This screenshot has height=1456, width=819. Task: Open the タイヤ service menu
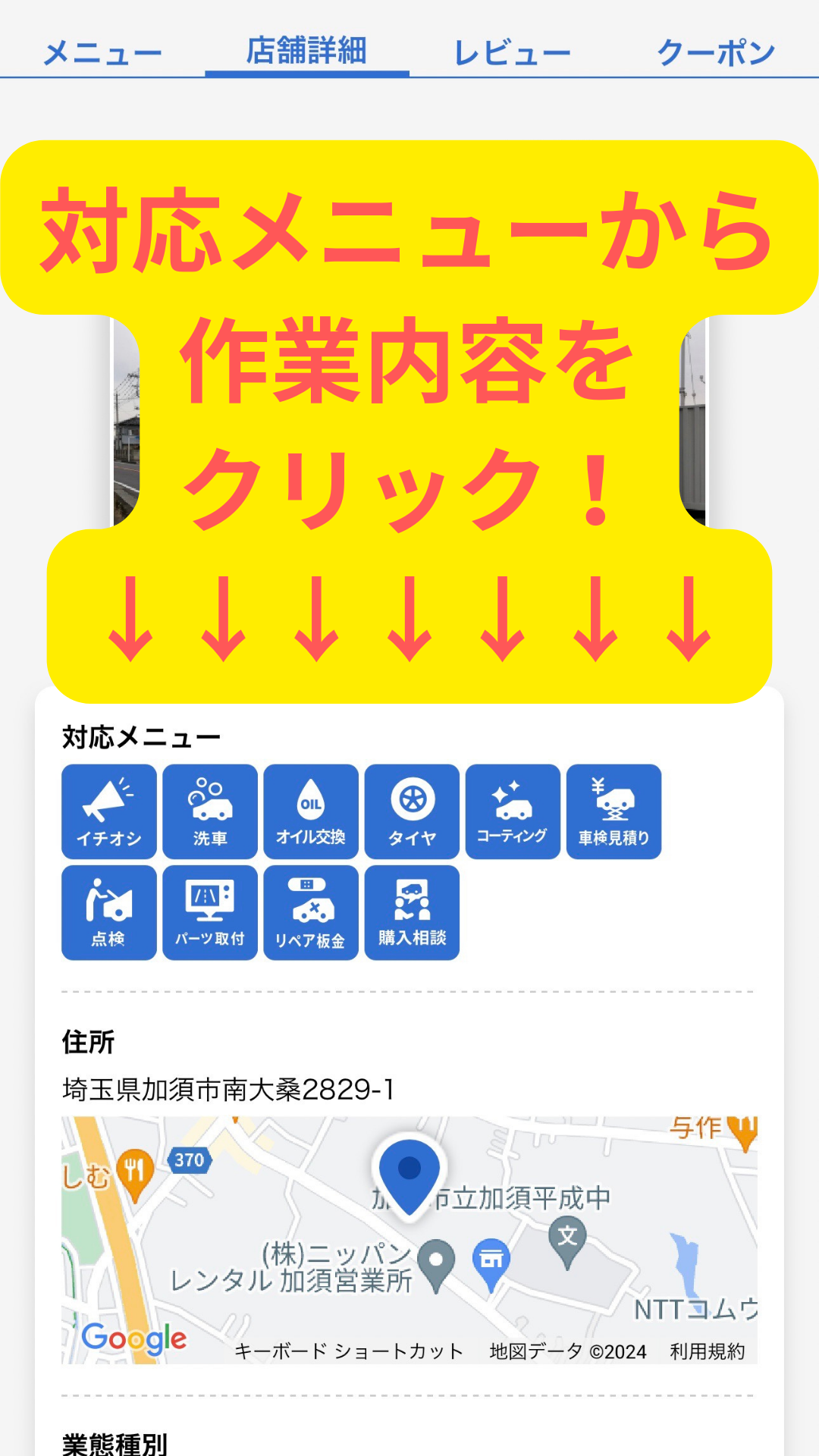[412, 811]
